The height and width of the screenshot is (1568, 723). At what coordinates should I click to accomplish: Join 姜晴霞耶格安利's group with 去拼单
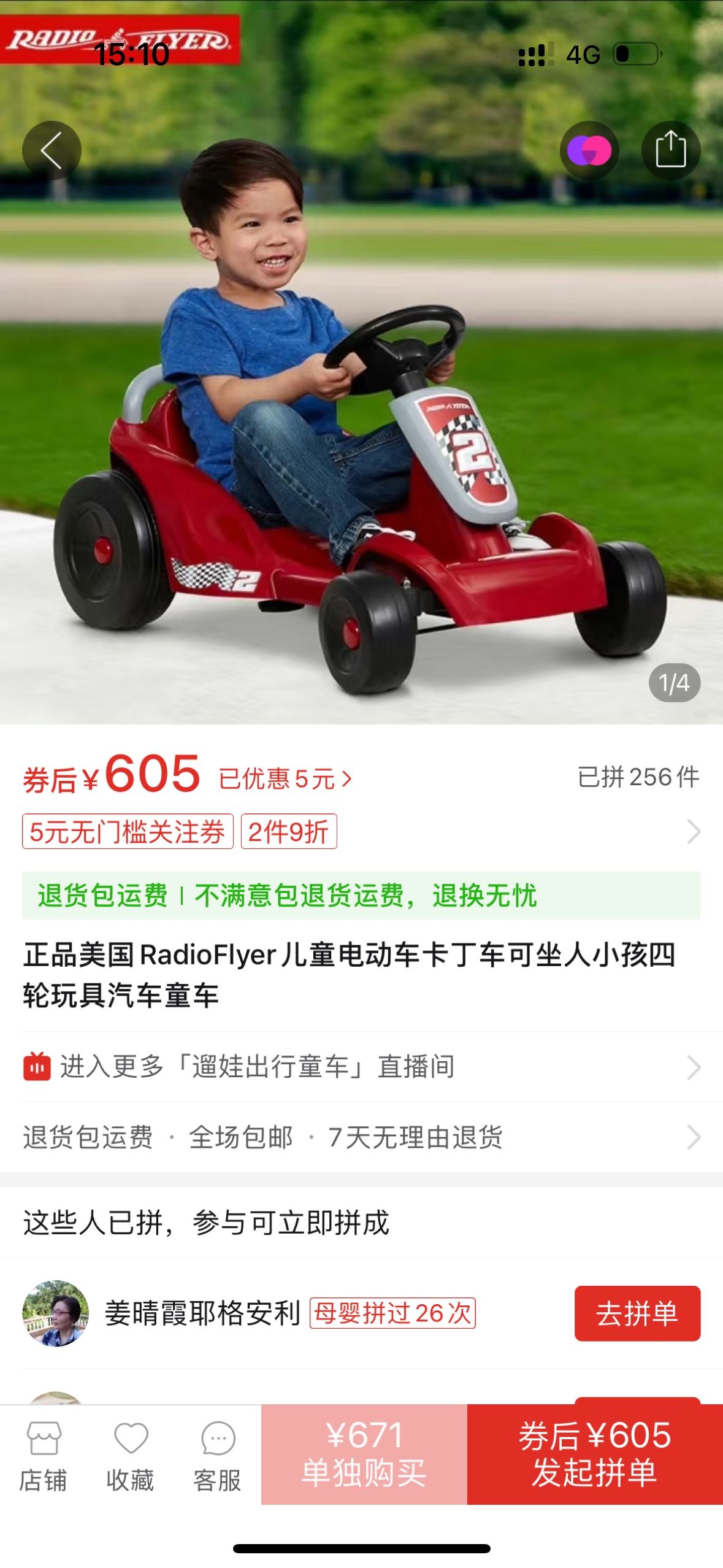[x=637, y=1313]
